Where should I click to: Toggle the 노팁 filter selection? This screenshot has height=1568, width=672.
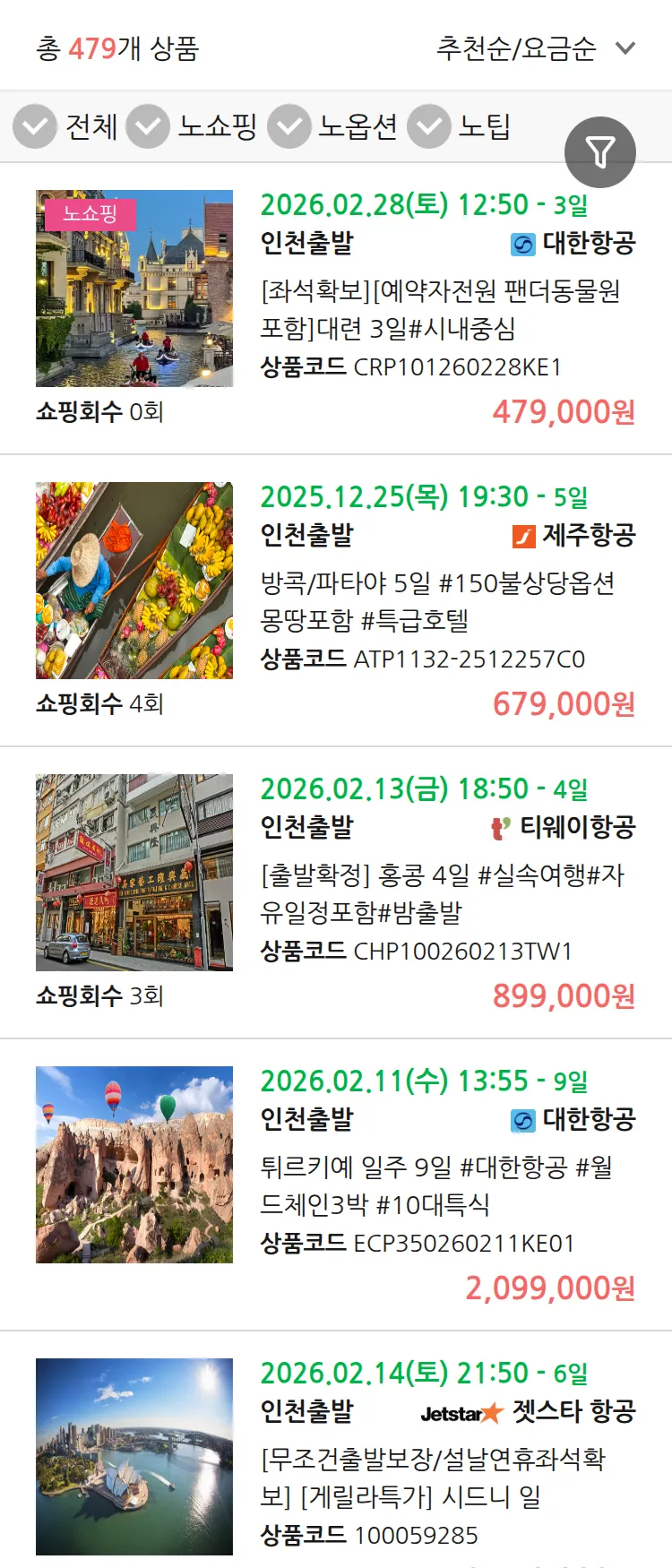click(x=428, y=126)
